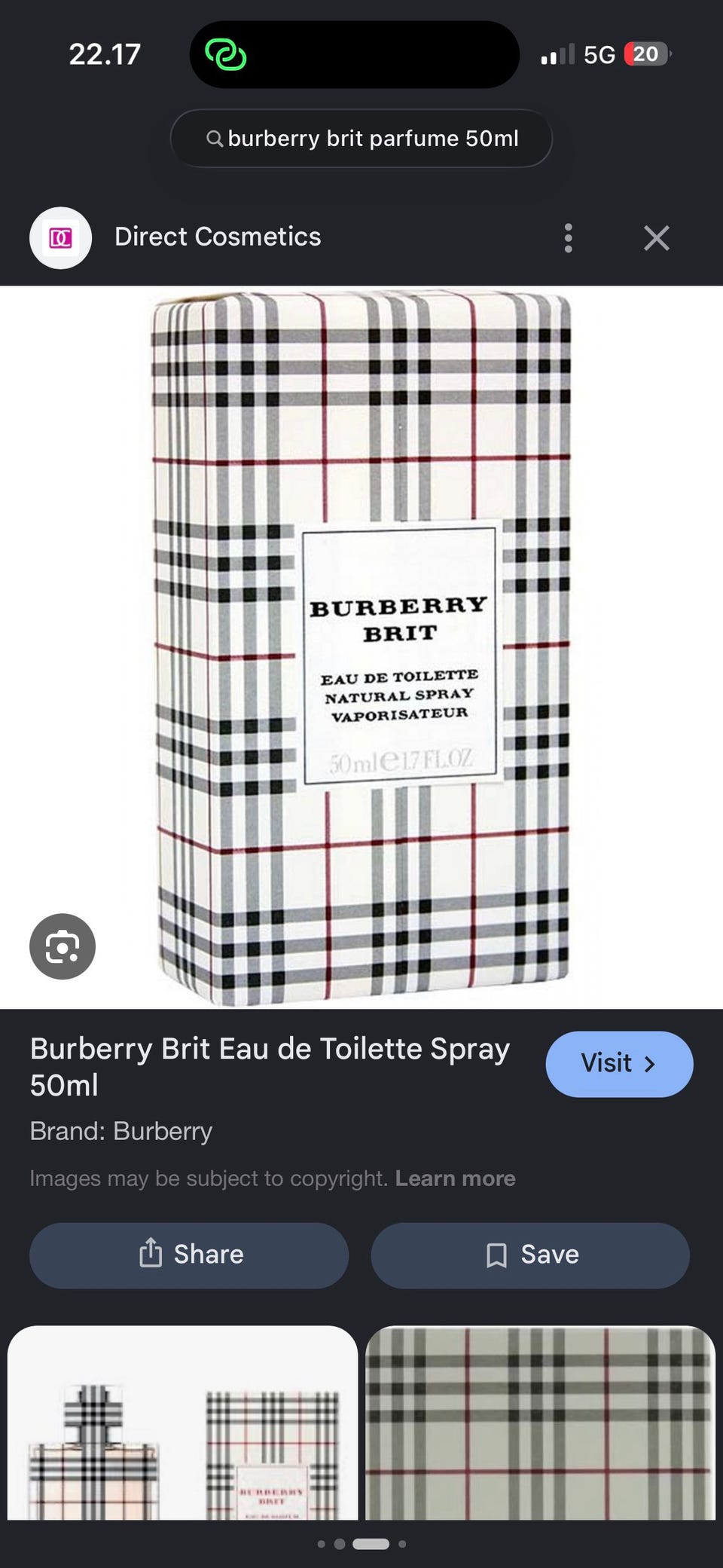This screenshot has height=1568, width=723.
Task: Open related check pattern image
Action: tap(540, 1423)
